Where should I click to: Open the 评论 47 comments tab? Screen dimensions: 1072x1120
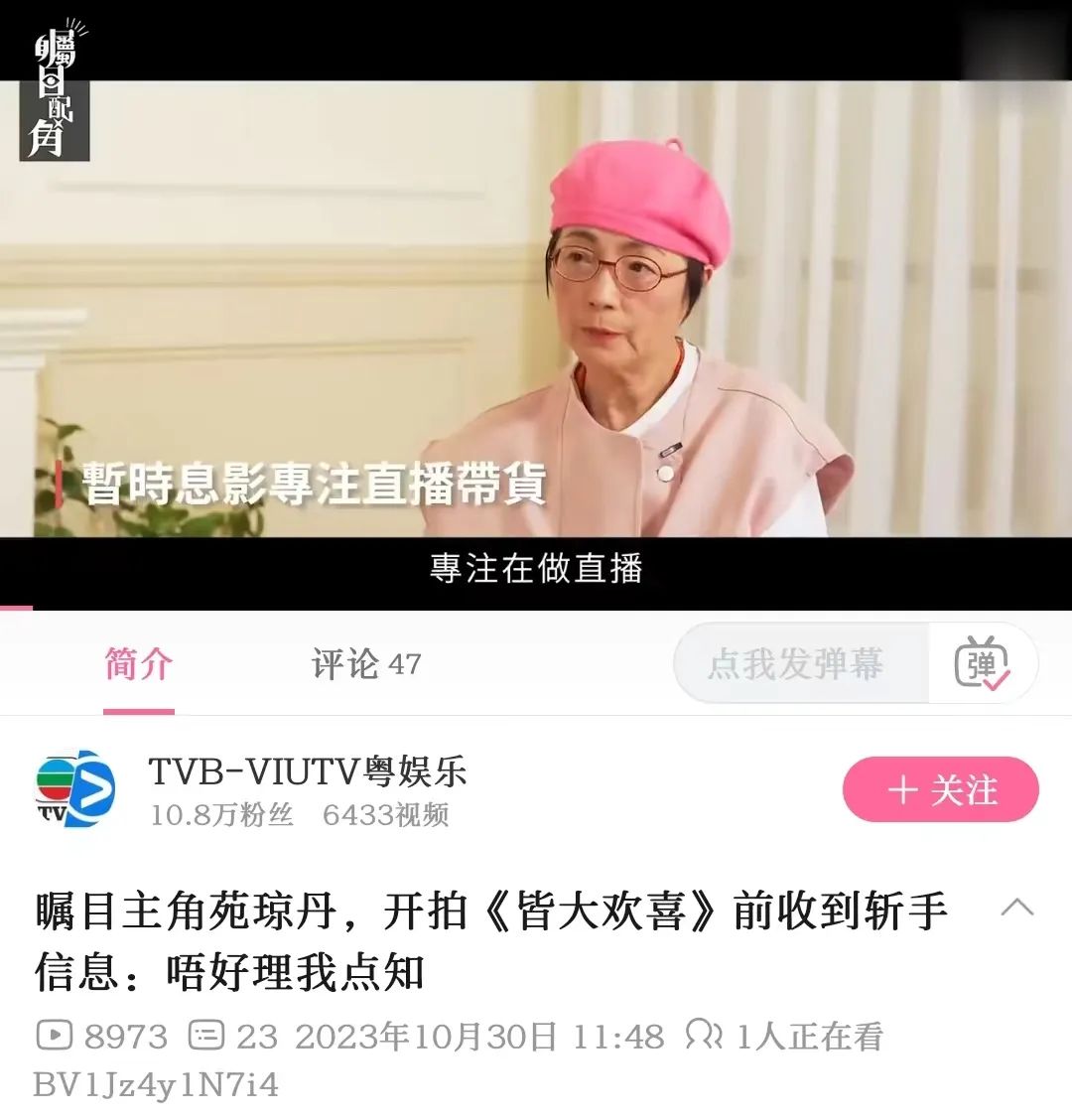pos(366,664)
